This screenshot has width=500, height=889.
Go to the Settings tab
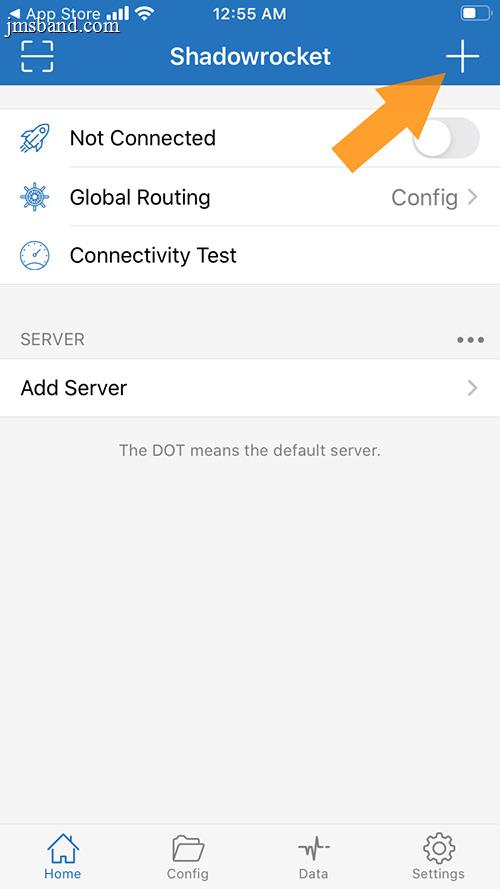[x=438, y=856]
